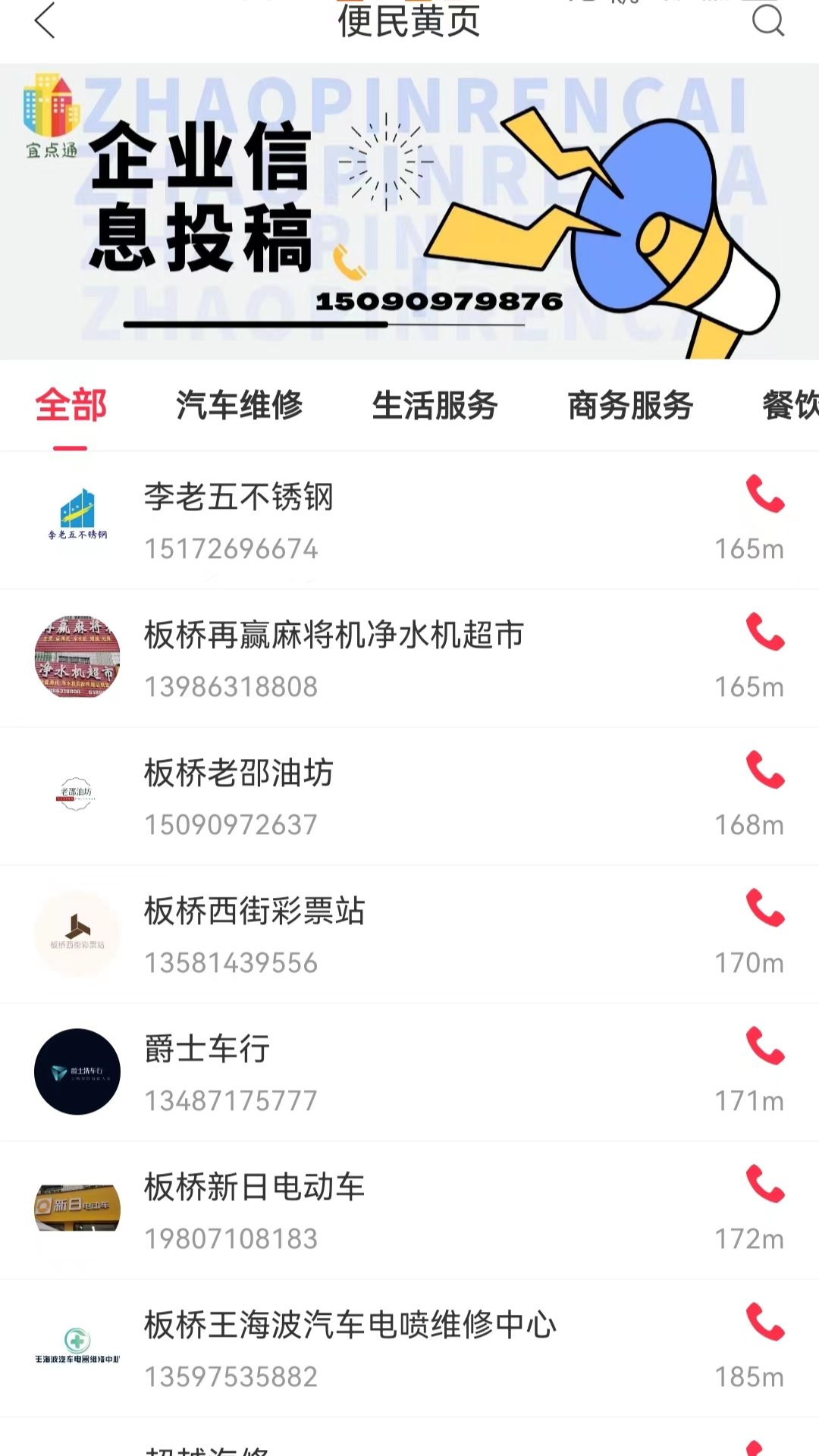Image resolution: width=819 pixels, height=1456 pixels.
Task: Switch to the 餐饮 category tab
Action: click(791, 406)
